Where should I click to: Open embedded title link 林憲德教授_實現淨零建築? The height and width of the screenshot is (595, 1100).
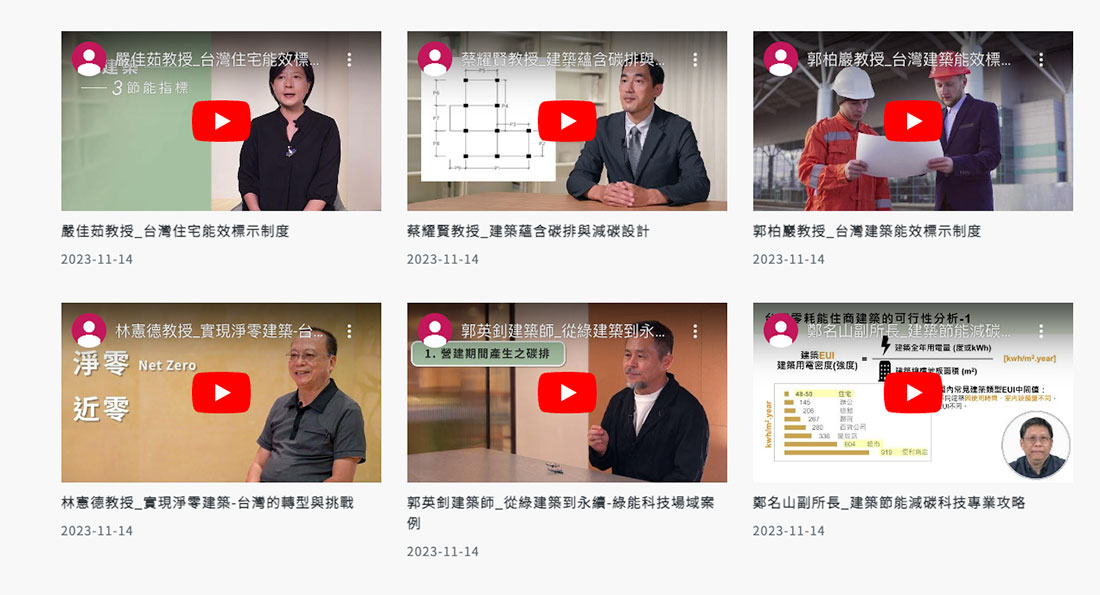(219, 331)
